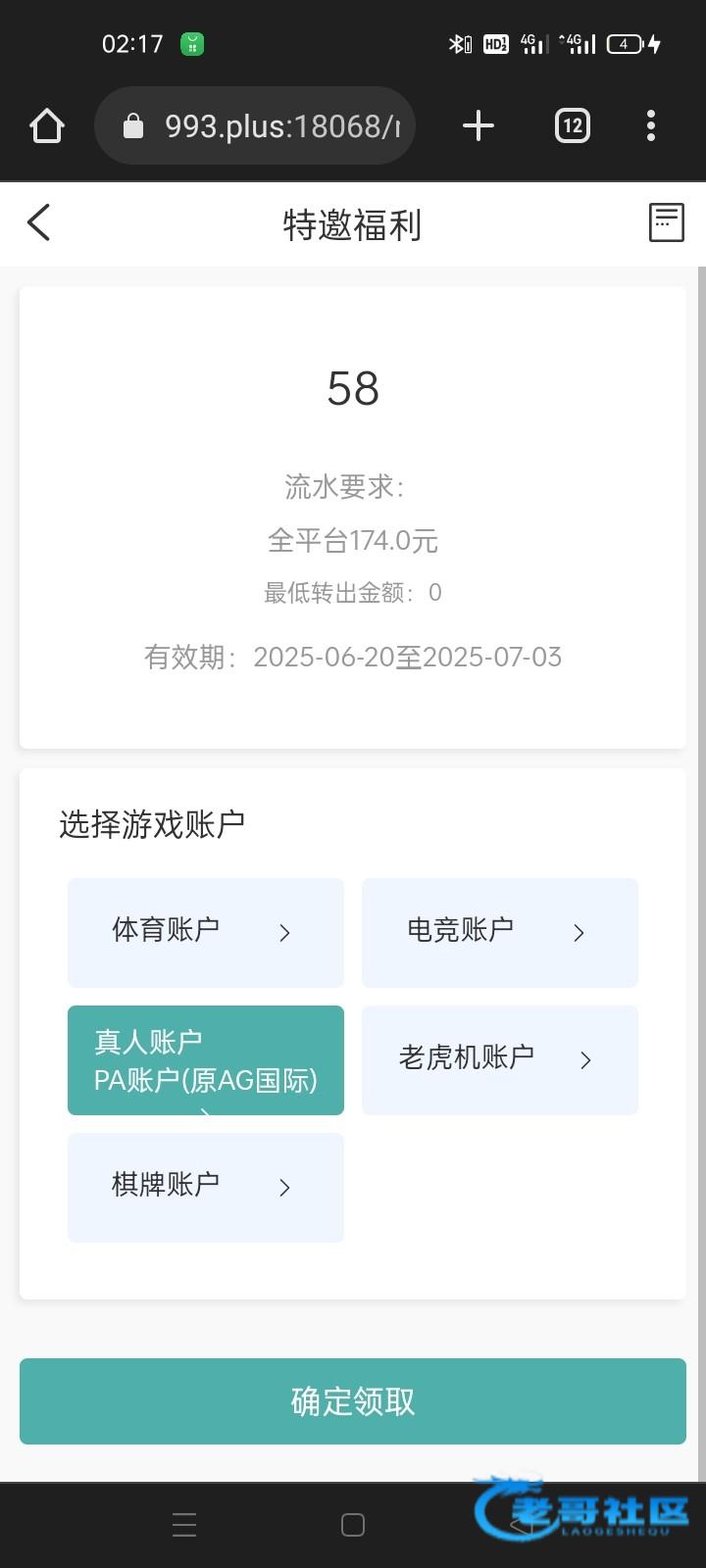Go back using the top-left arrow

point(38,222)
